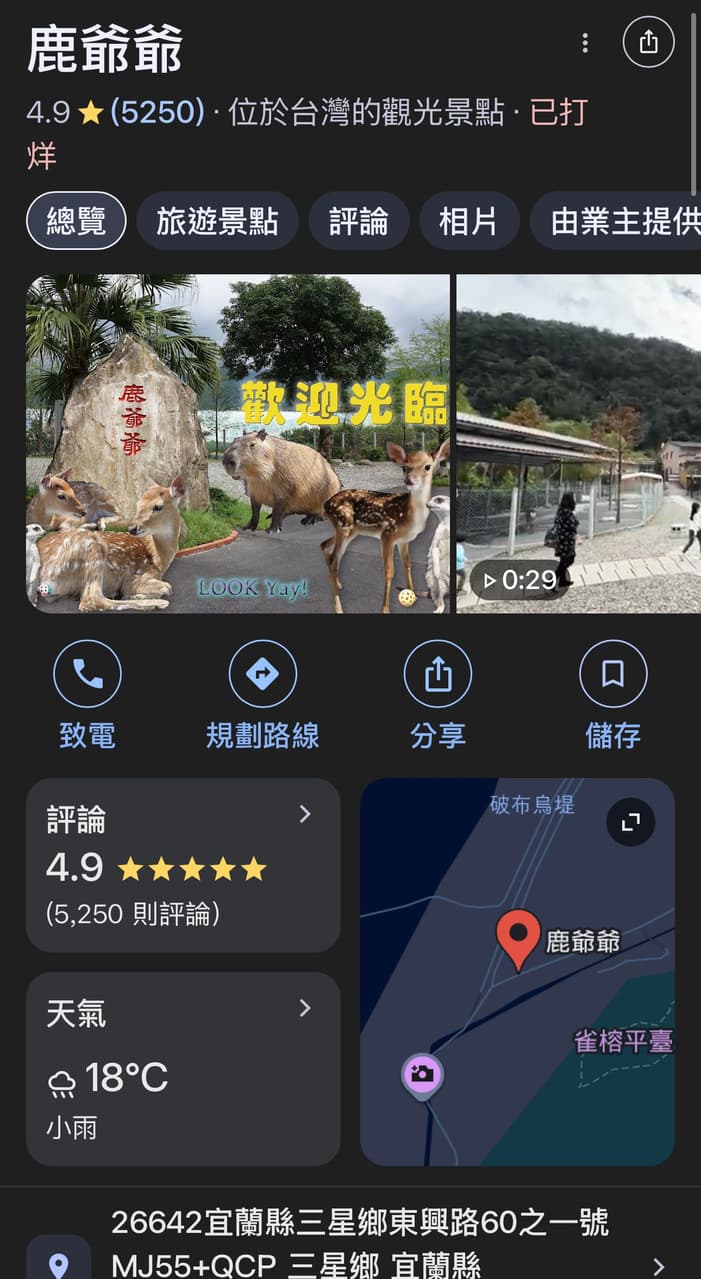
Task: Open the 歡迎光臨 deer photo
Action: [x=238, y=443]
